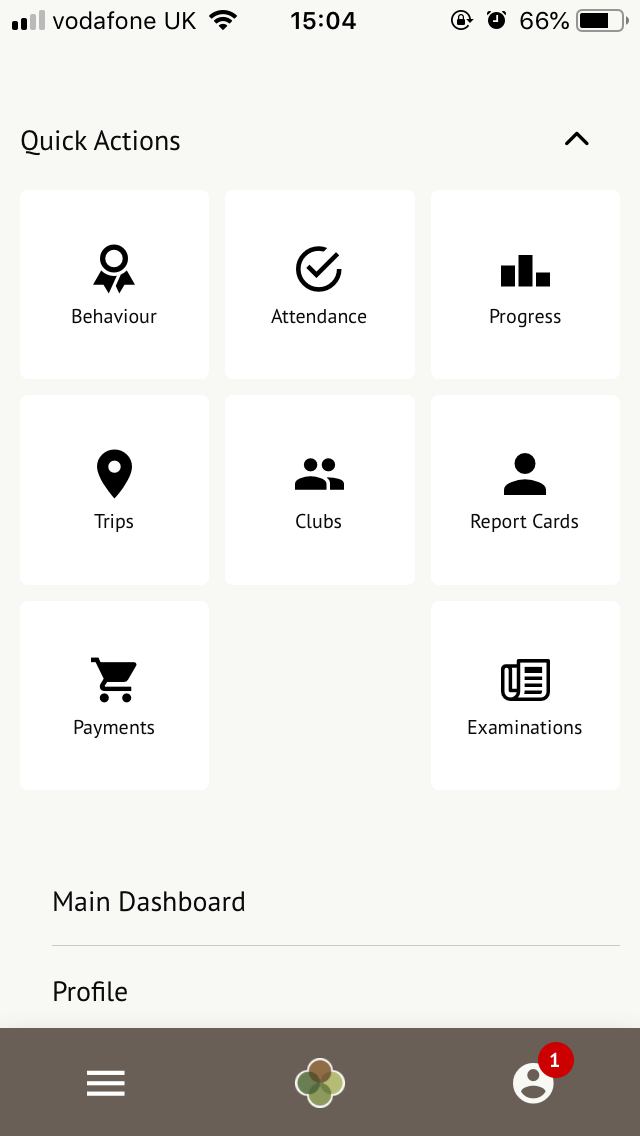Tap the four-circle home logo
The image size is (640, 1136).
point(320,1083)
